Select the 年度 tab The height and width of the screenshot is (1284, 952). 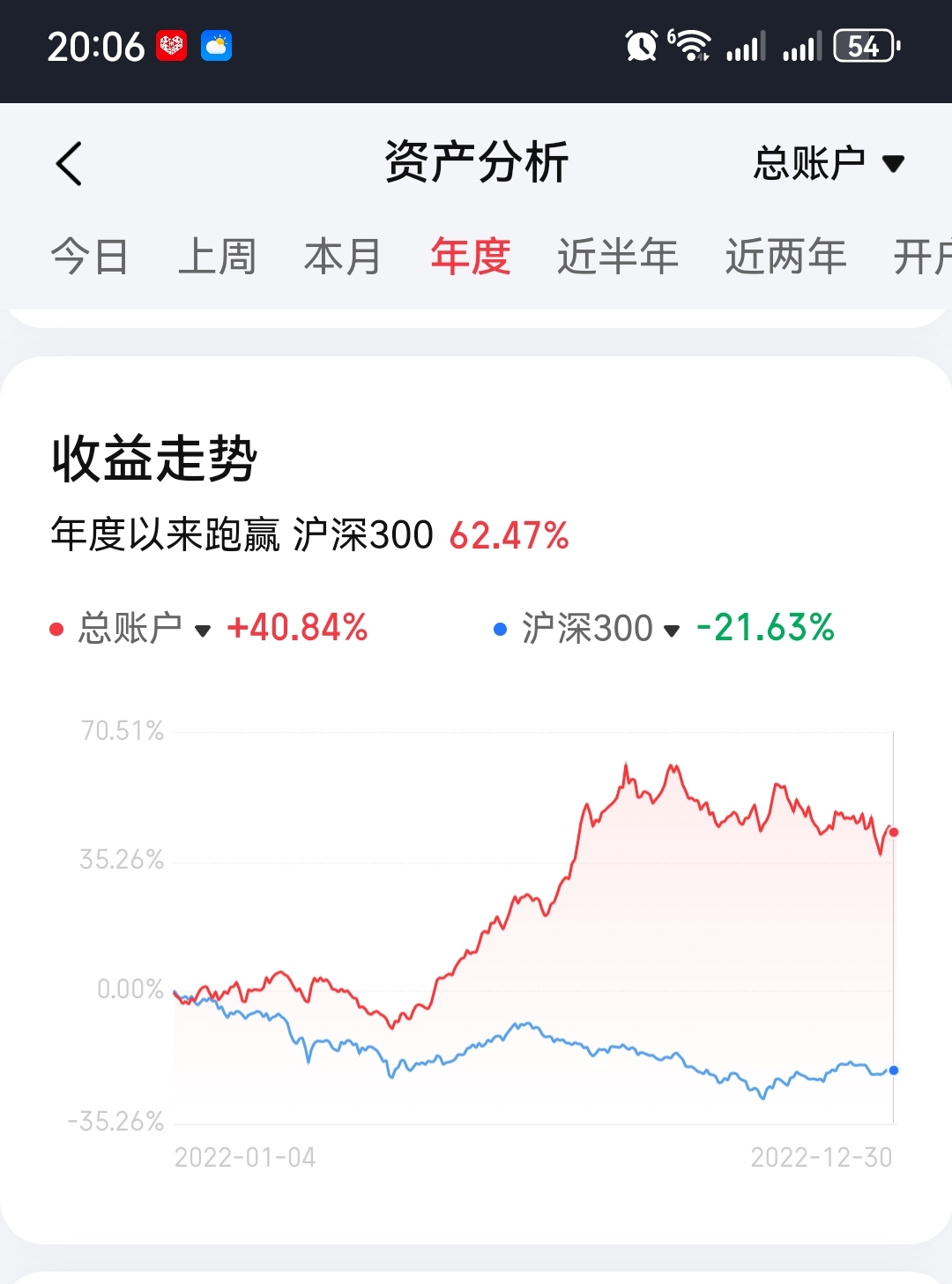(471, 257)
